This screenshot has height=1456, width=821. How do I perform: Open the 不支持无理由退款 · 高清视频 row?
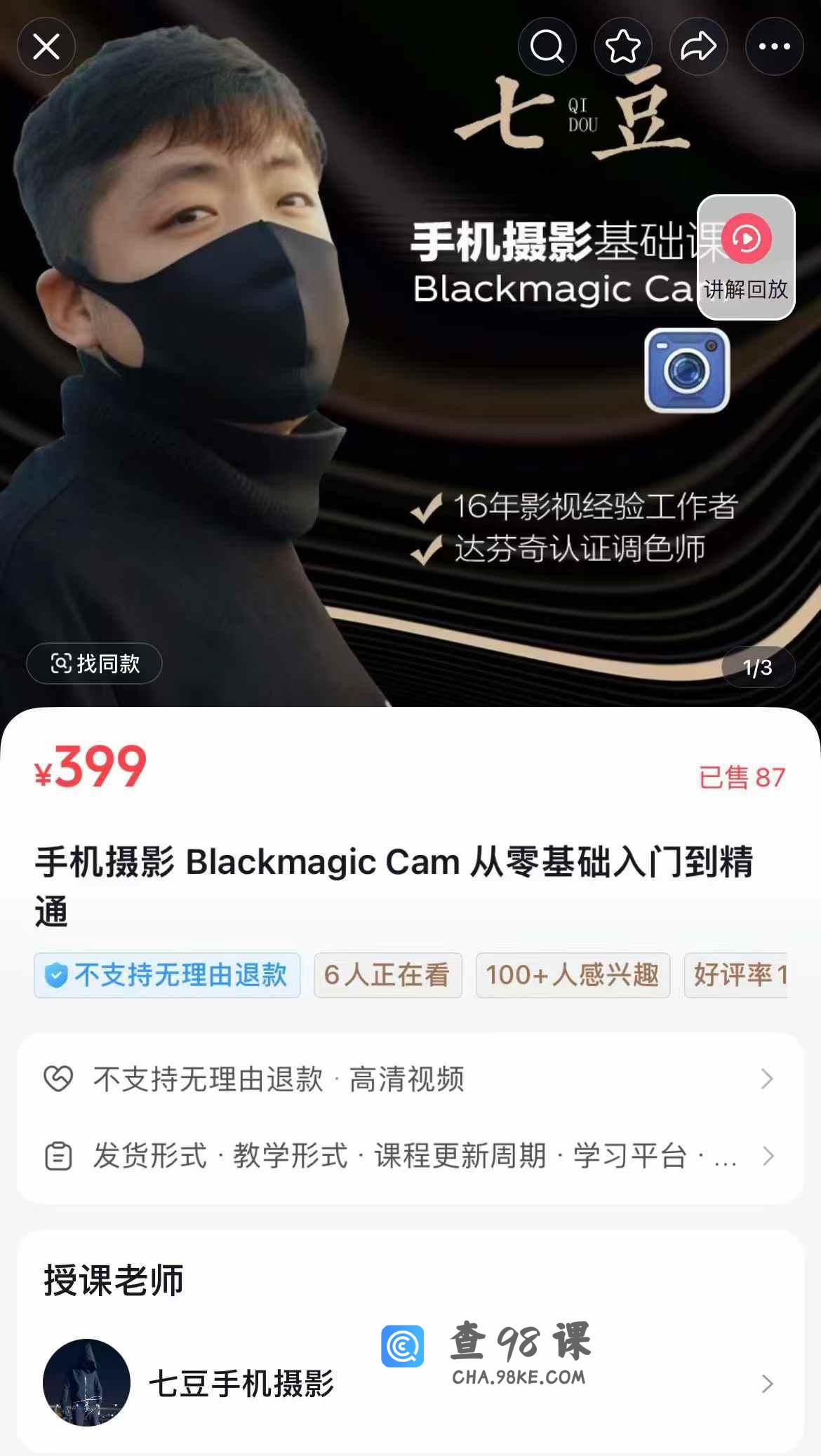point(410,1079)
